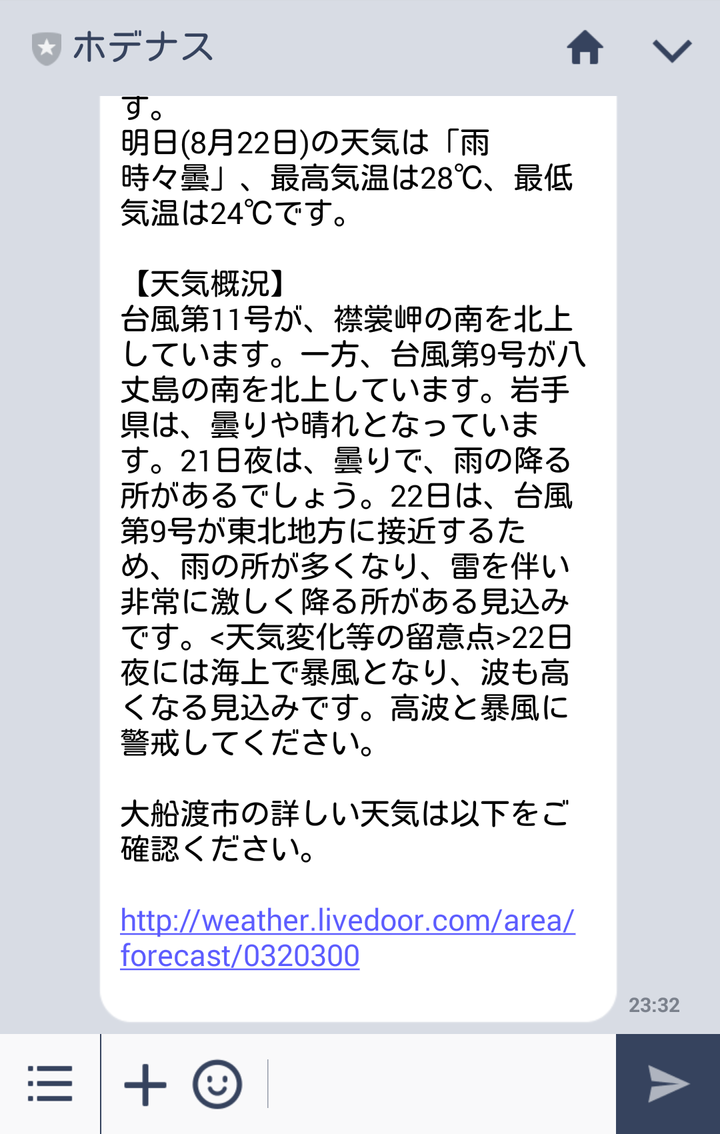
Task: Open the menu list icon at bottom left
Action: (x=50, y=1084)
